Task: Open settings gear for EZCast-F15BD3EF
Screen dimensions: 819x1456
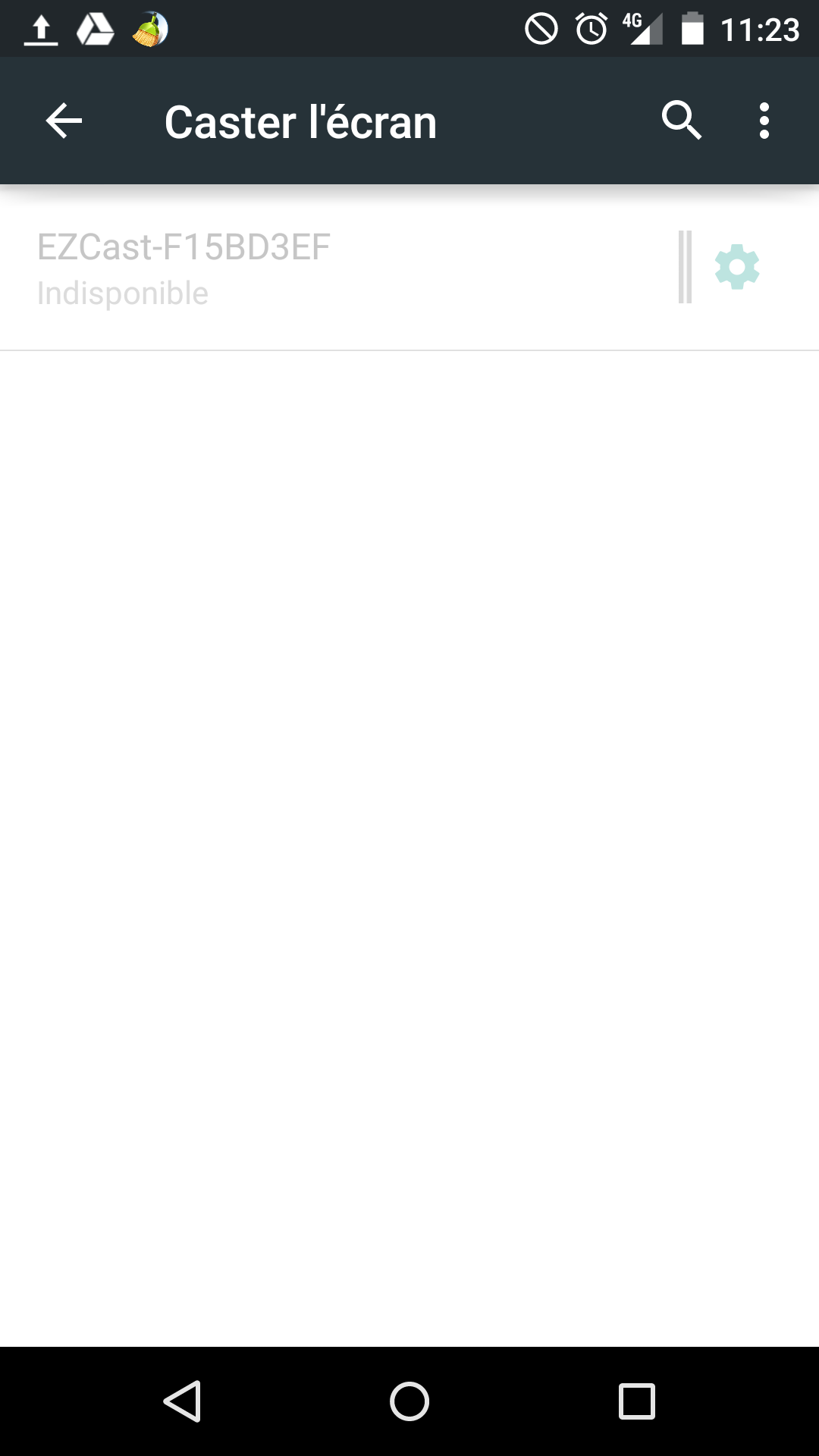Action: point(737,267)
